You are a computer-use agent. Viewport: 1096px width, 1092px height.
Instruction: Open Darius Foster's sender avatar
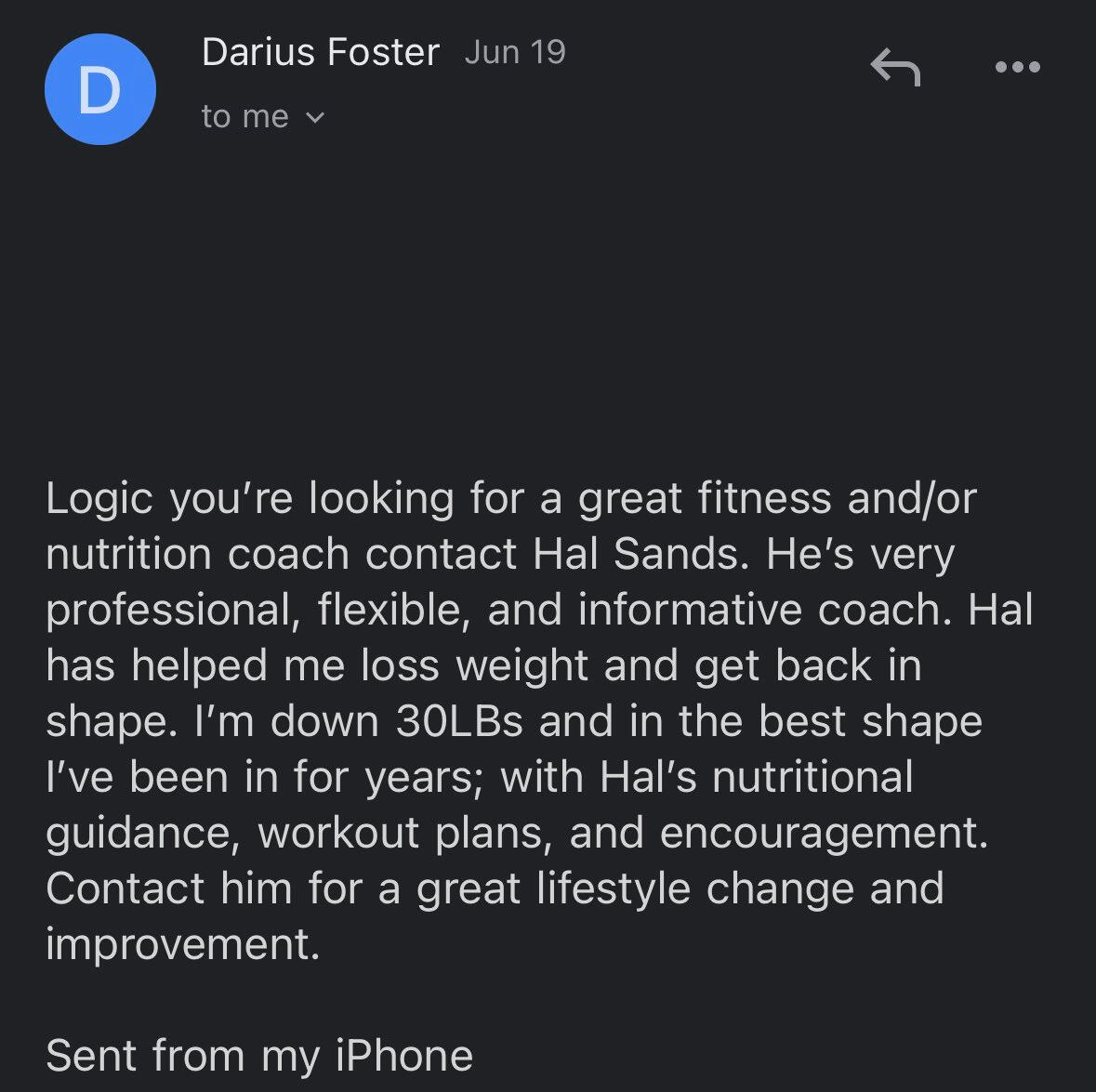[x=99, y=89]
